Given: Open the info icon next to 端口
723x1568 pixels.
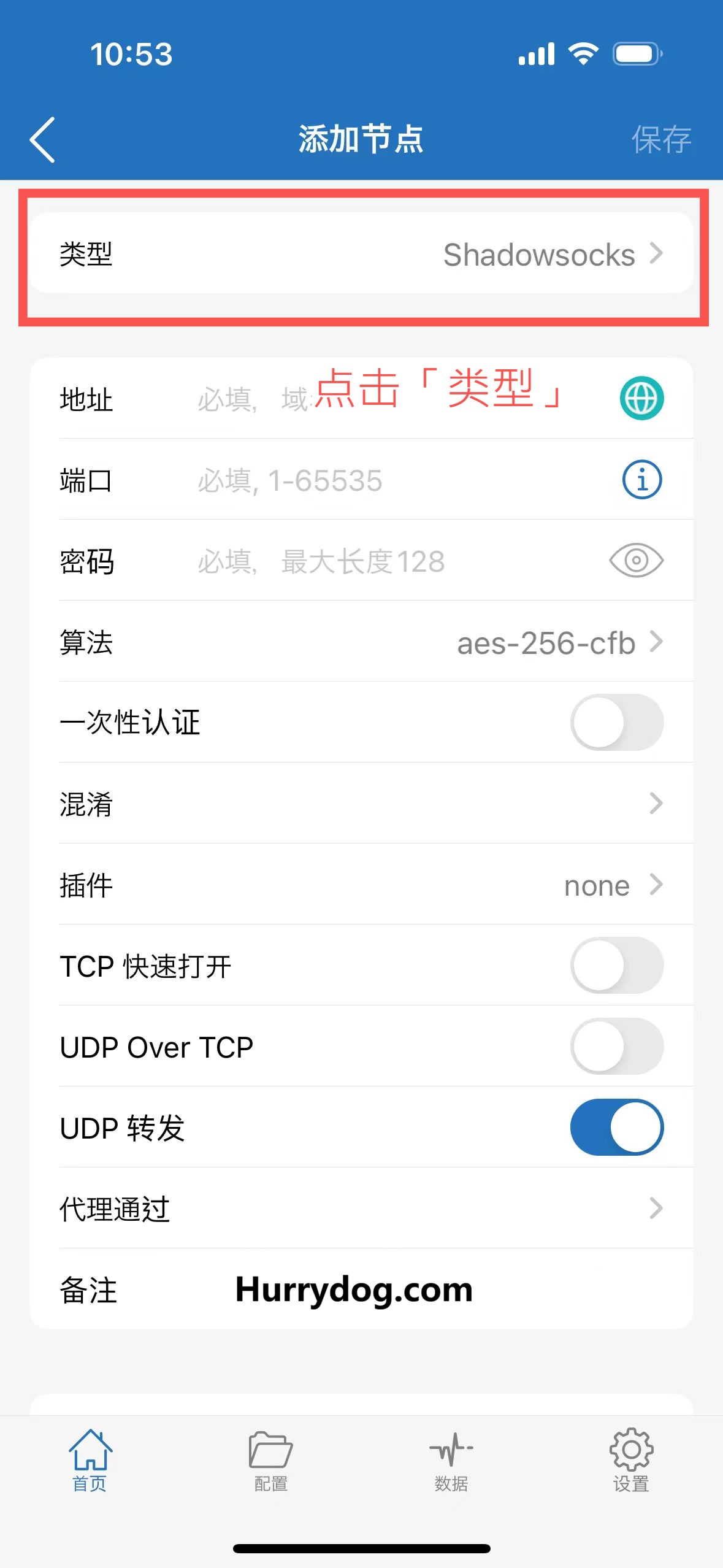Looking at the screenshot, I should (641, 479).
